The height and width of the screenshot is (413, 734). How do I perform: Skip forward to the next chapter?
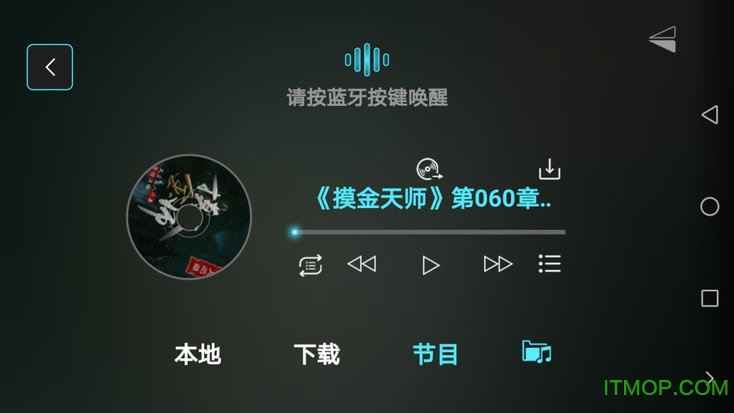[x=497, y=264]
